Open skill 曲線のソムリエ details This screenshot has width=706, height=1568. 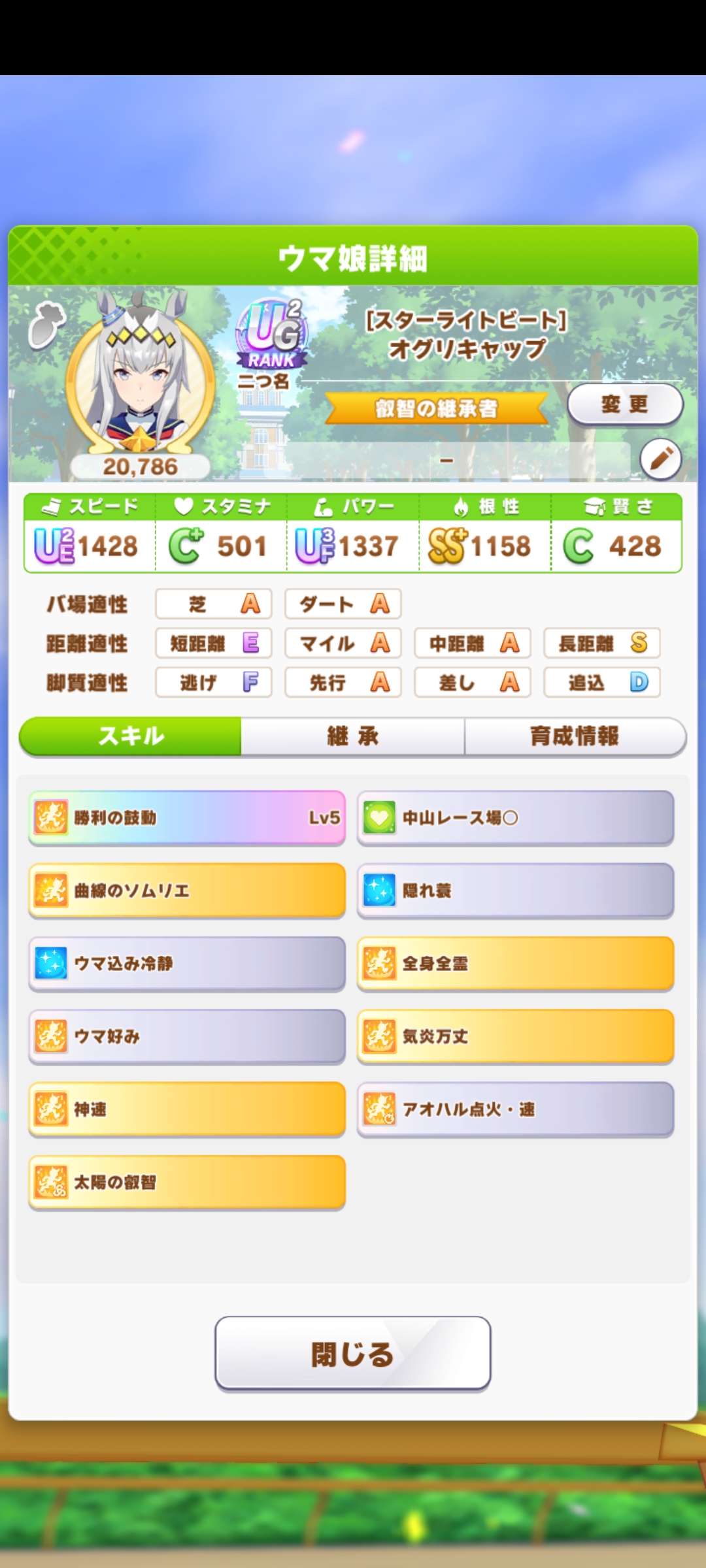coord(187,890)
